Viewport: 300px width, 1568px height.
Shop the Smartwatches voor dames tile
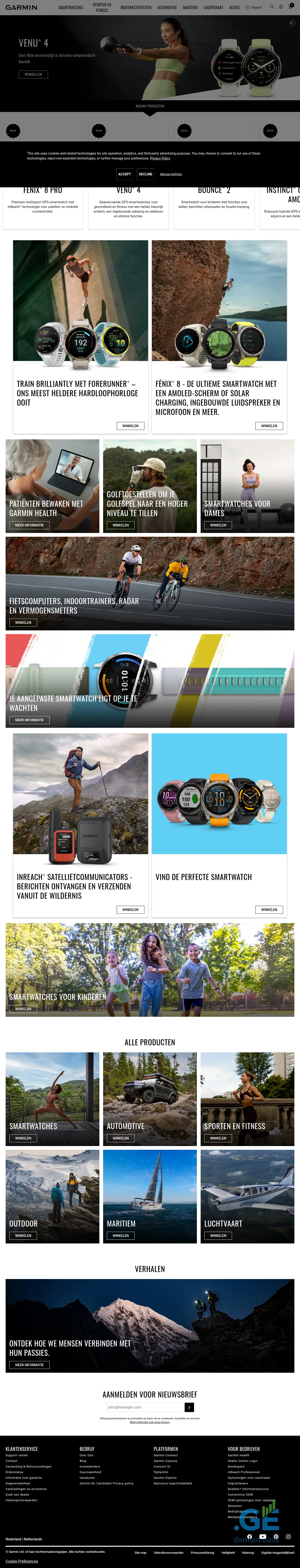[x=218, y=525]
